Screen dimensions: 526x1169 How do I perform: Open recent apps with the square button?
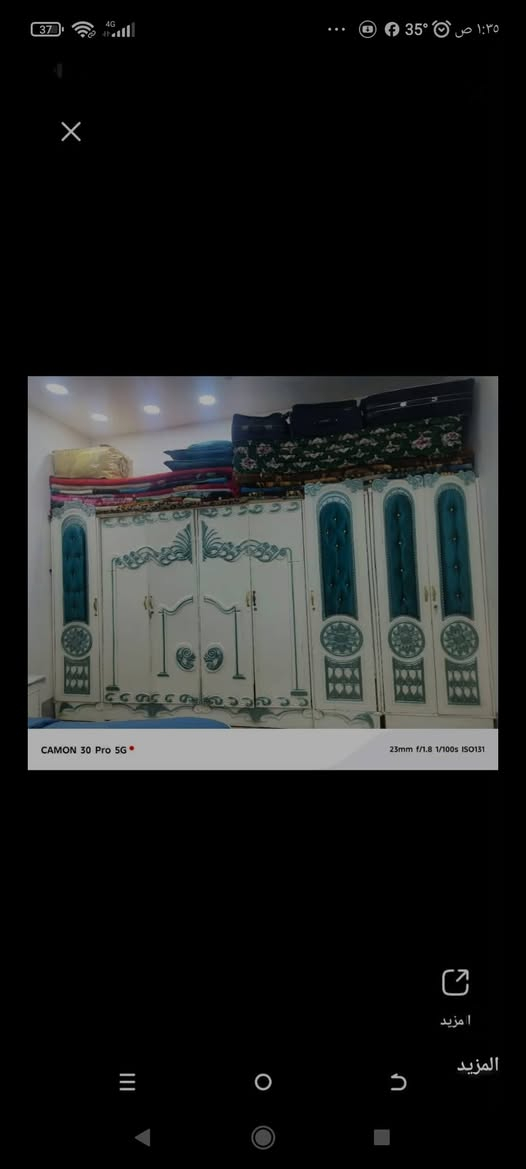(x=381, y=1137)
